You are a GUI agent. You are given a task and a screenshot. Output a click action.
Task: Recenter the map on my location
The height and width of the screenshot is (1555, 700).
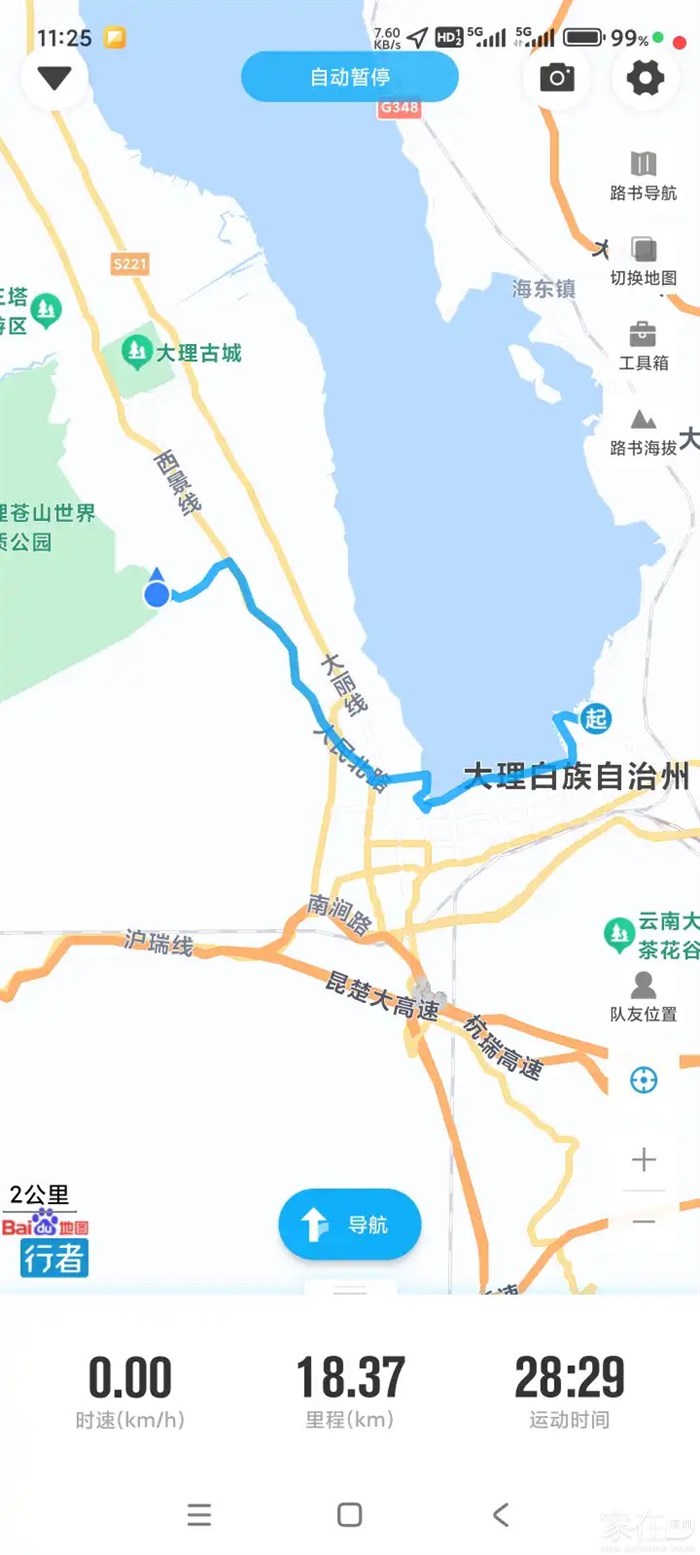(643, 1080)
